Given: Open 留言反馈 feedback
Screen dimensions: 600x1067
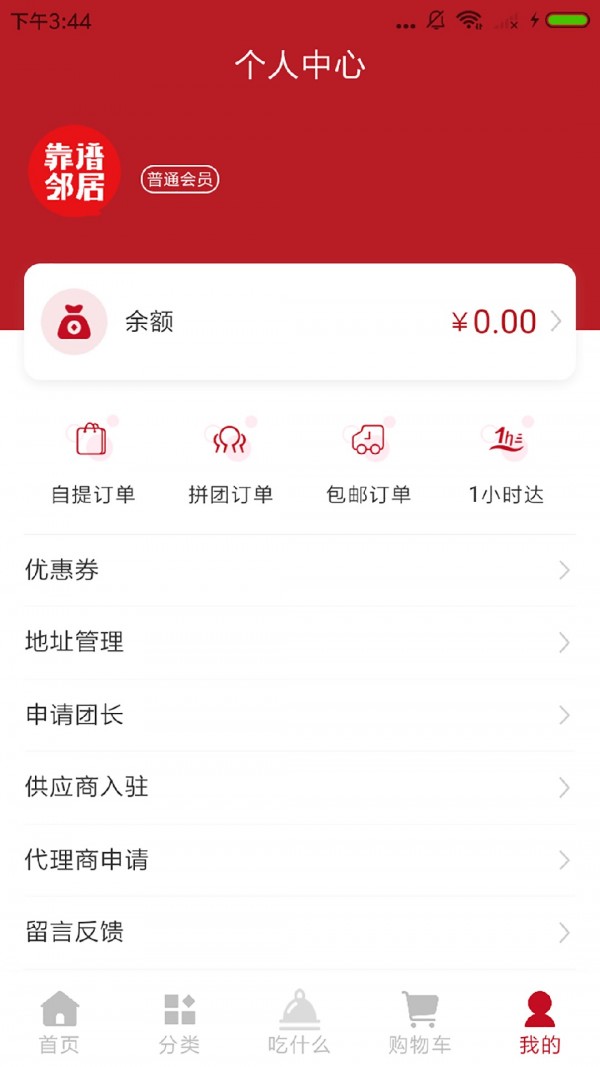Looking at the screenshot, I should point(299,932).
